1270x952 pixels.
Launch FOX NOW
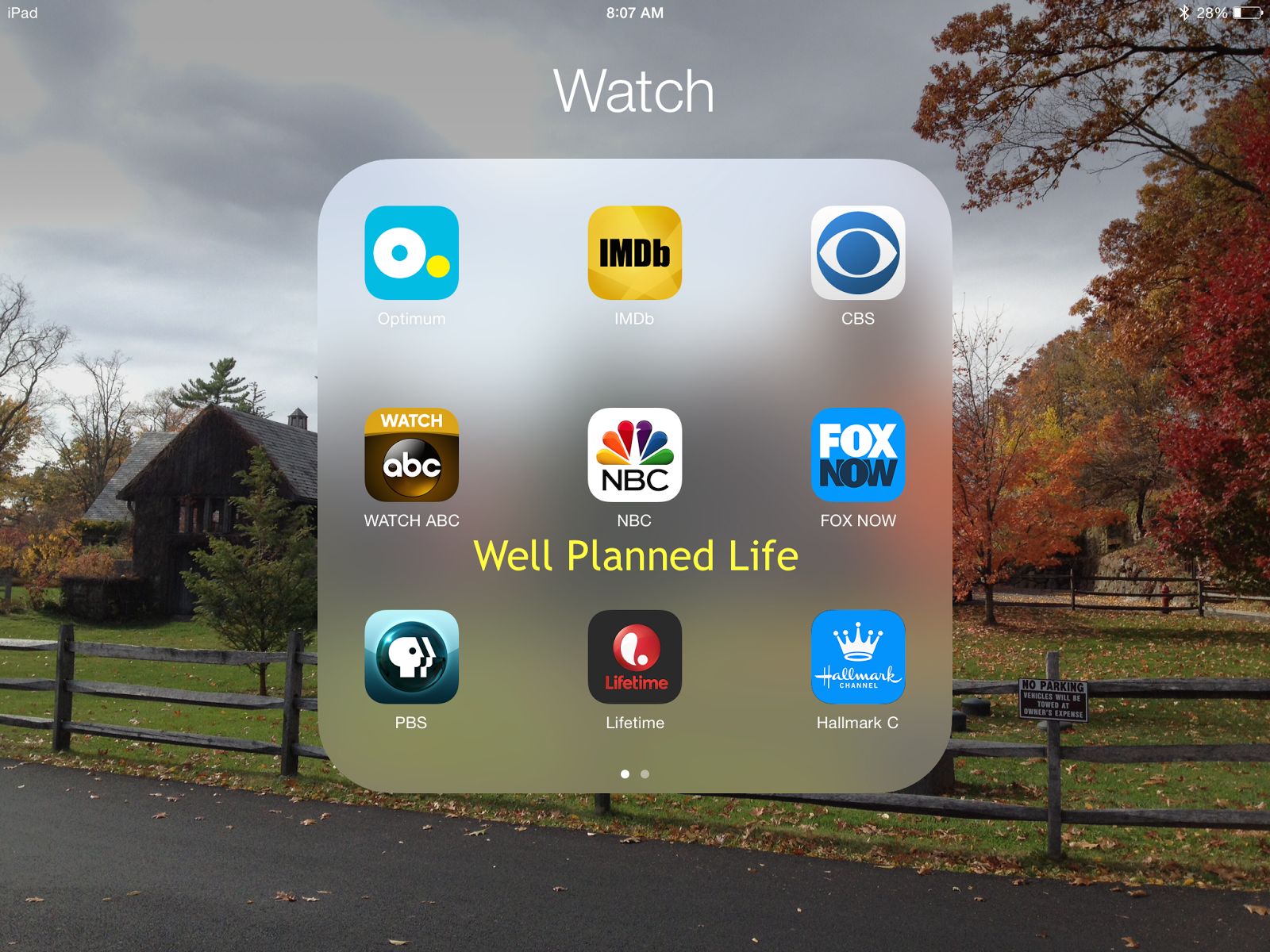coord(857,455)
